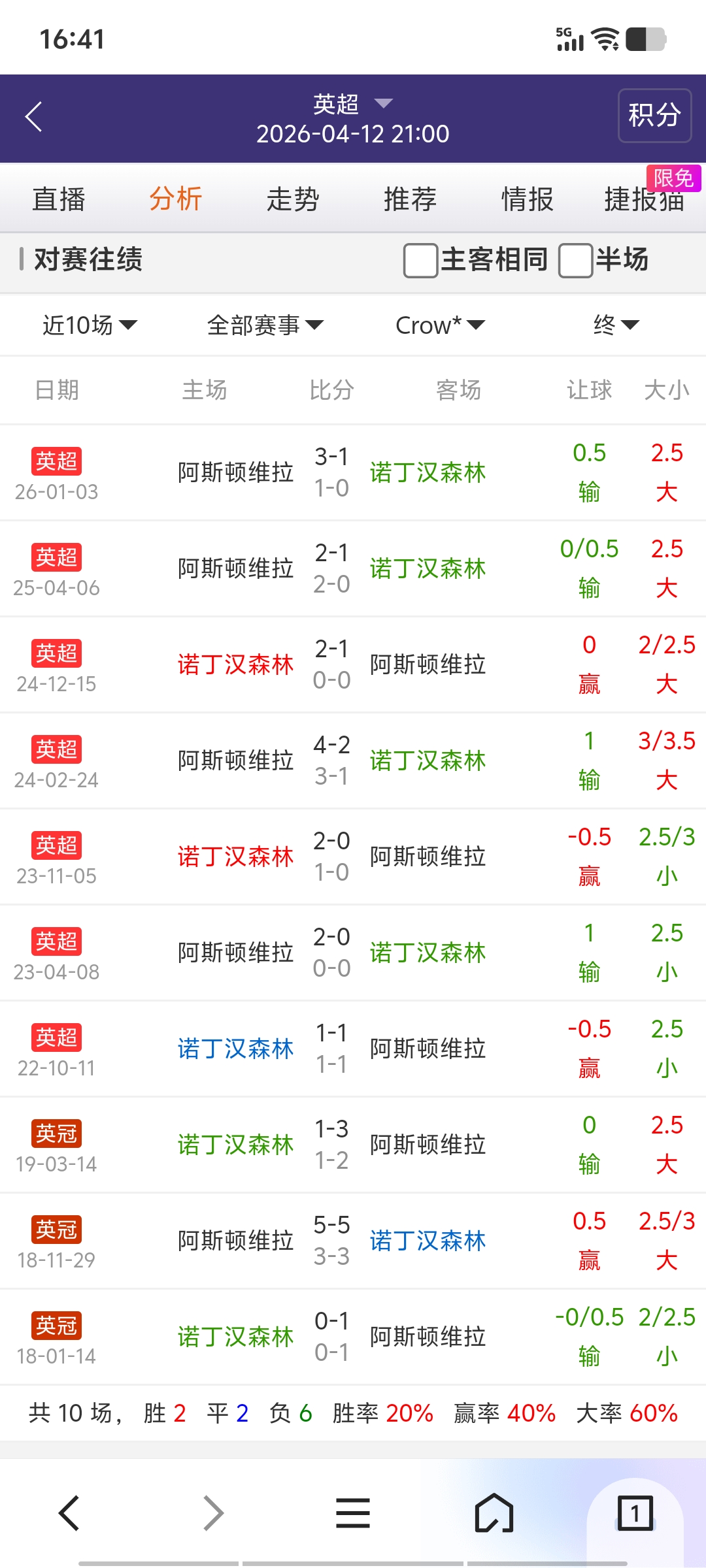
Task: Open the 积分 standings button
Action: point(654,116)
